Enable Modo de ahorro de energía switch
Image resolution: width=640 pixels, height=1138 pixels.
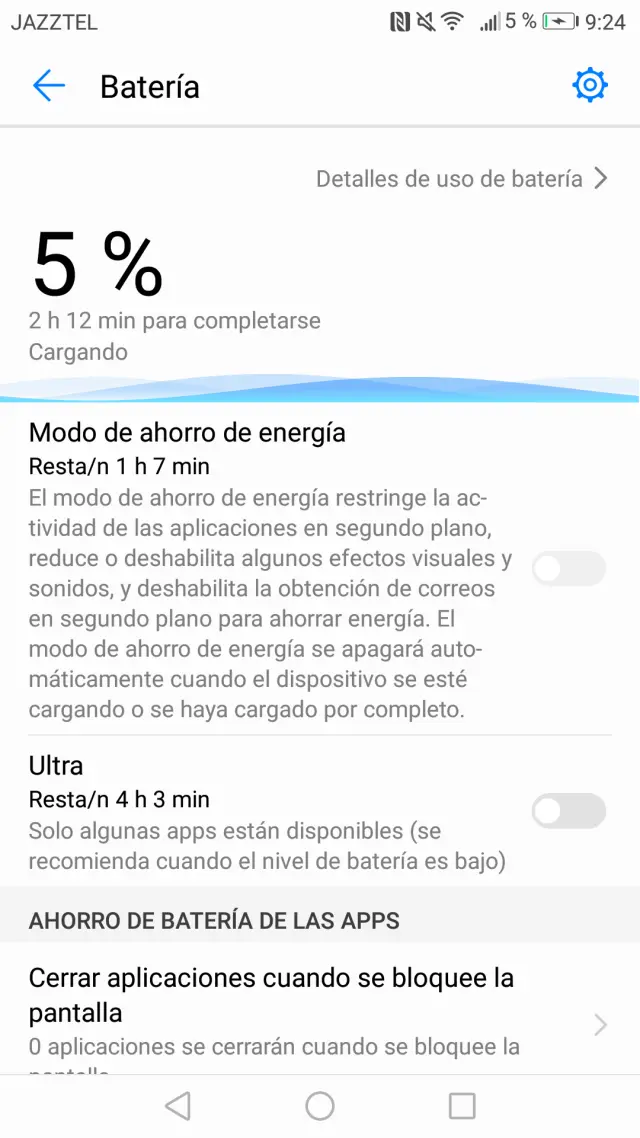pos(569,569)
